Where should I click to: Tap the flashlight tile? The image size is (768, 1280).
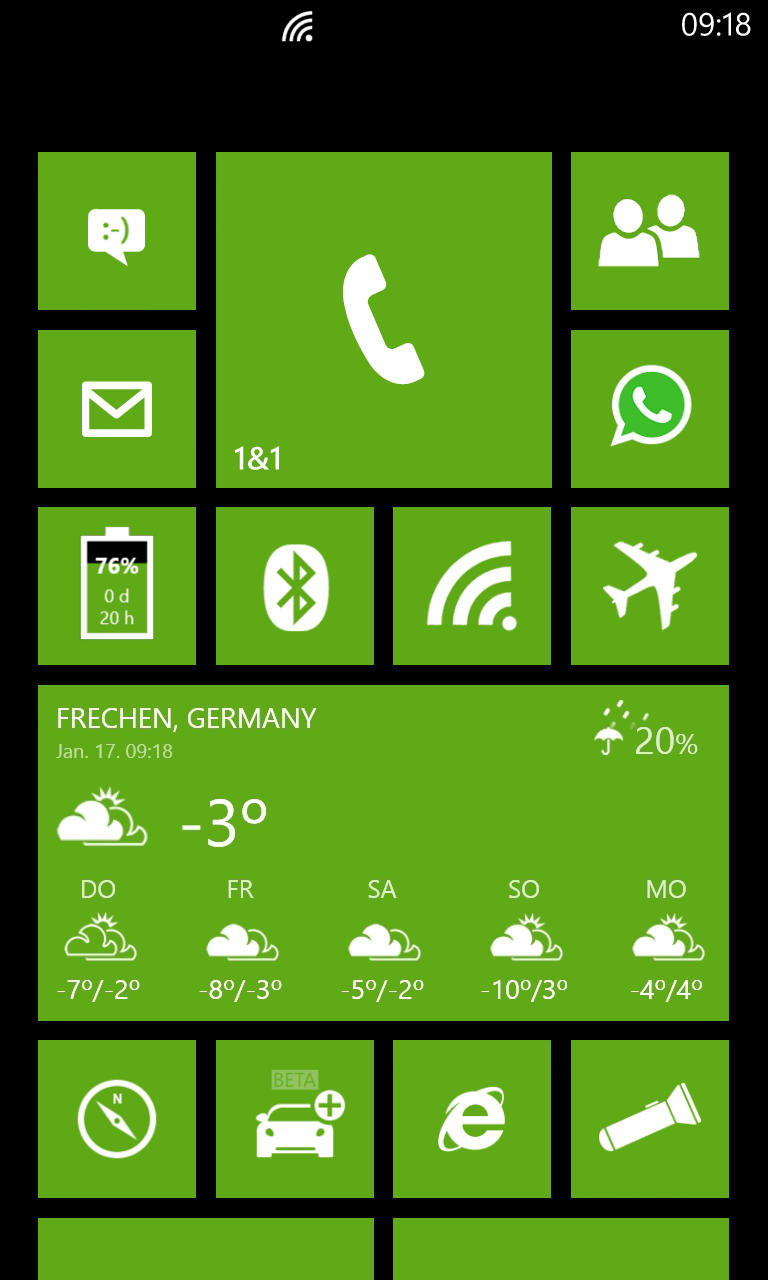tap(650, 1119)
